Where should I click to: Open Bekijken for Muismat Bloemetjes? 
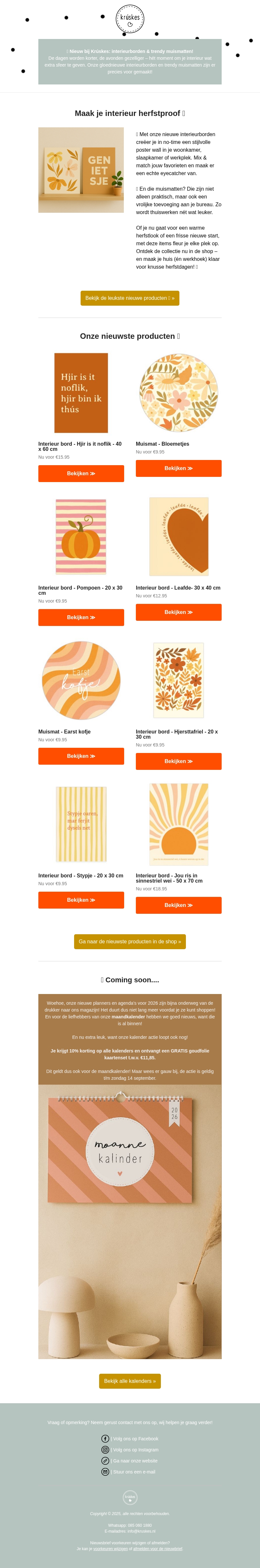(x=178, y=468)
